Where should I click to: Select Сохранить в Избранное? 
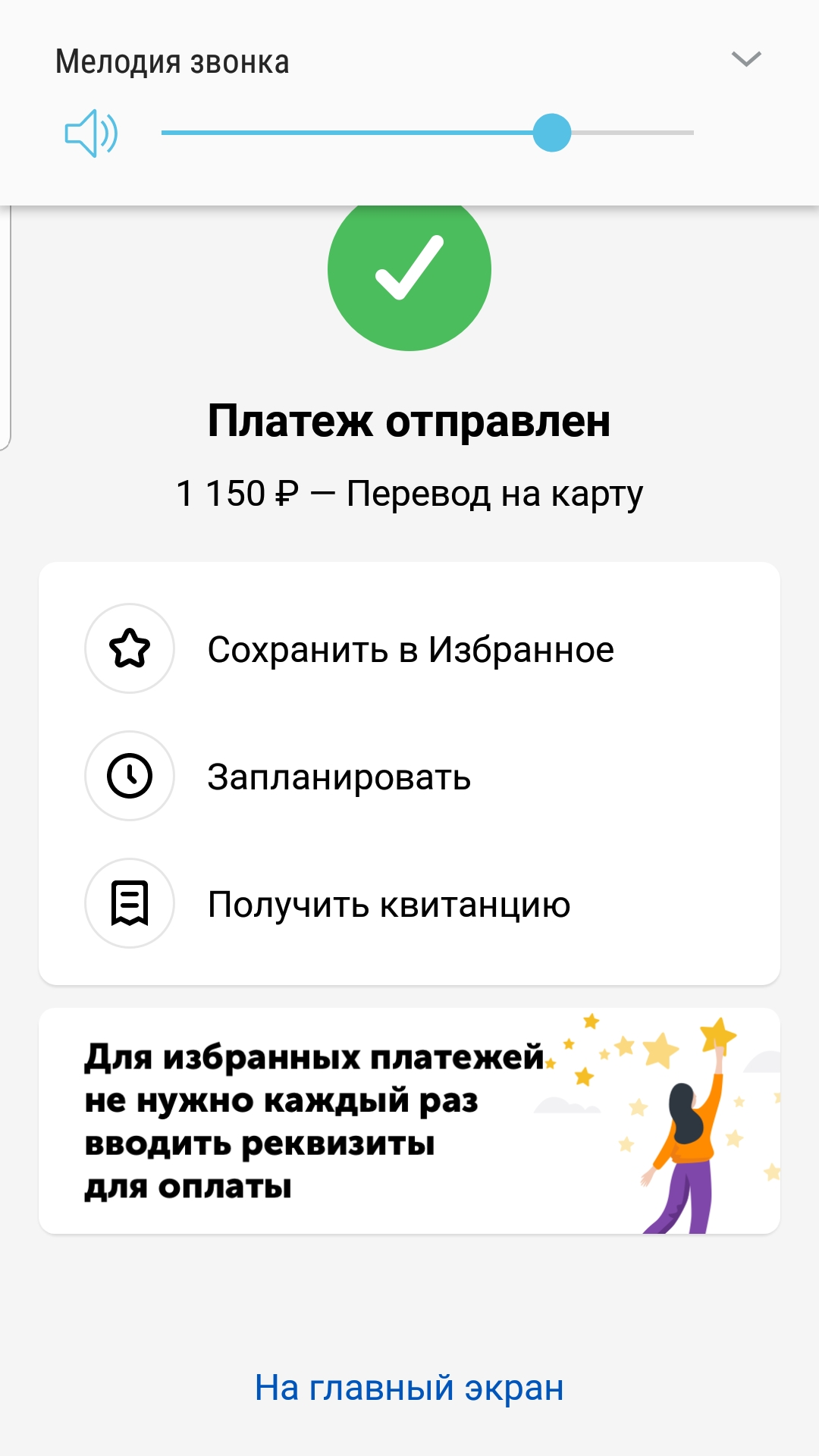tap(409, 649)
